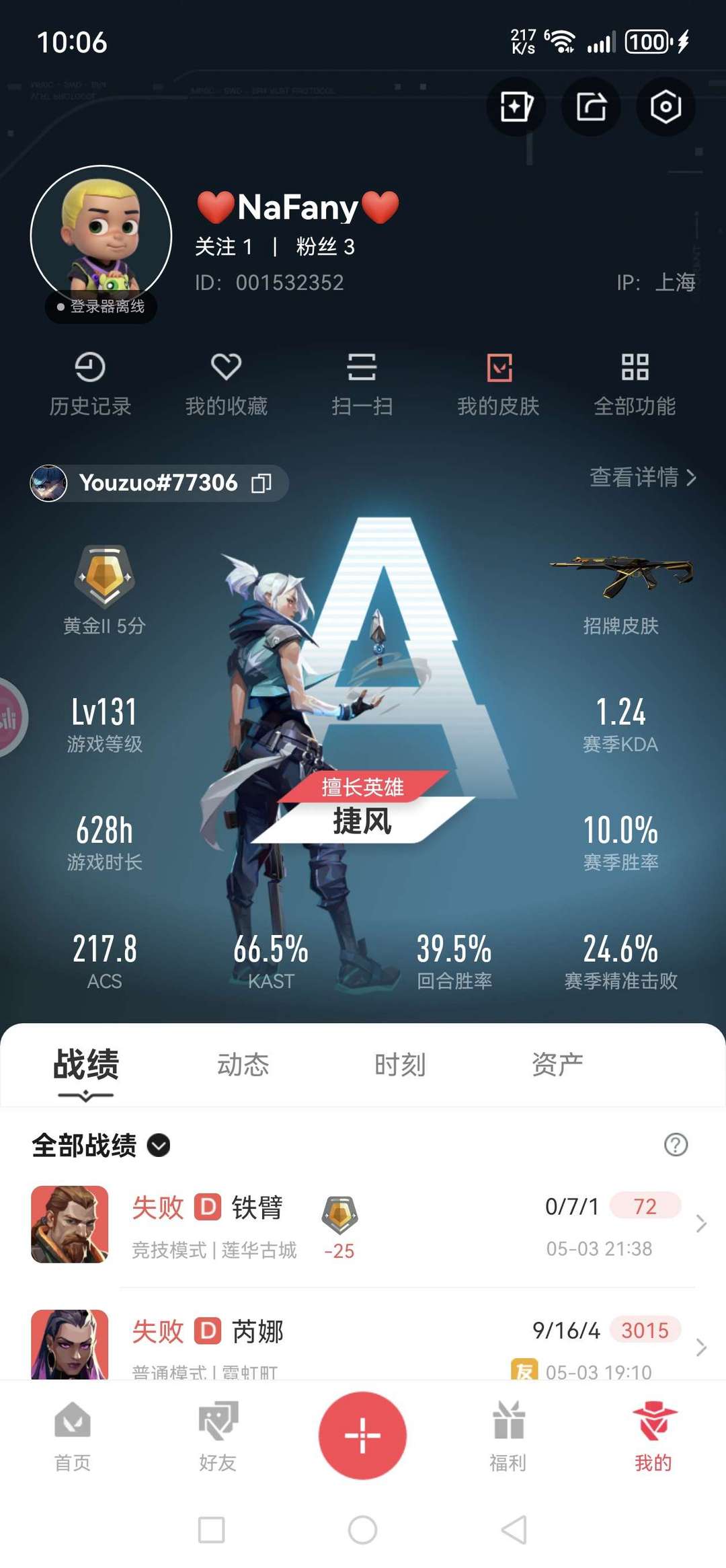The height and width of the screenshot is (1568, 726).
Task: Open the 铁臂 match record
Action: 363,1226
